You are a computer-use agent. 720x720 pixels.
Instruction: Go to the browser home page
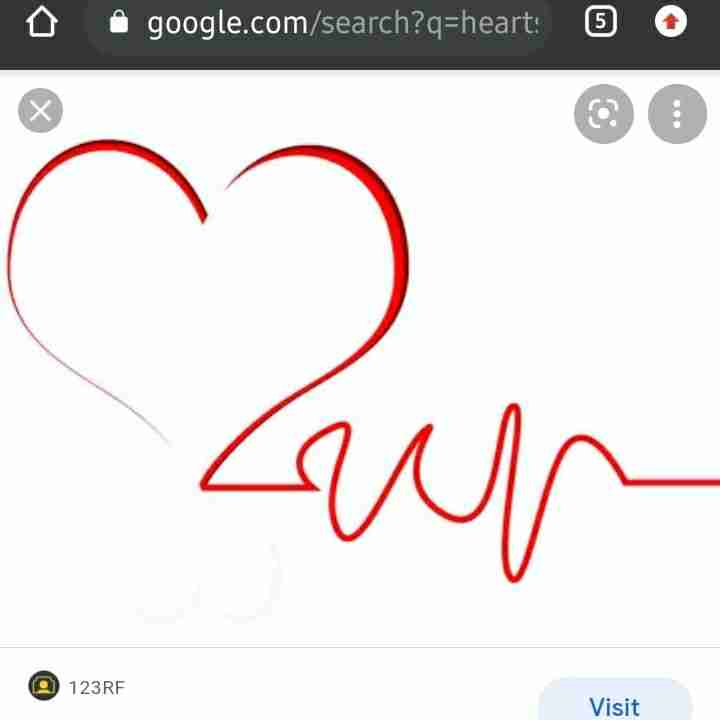click(x=41, y=22)
